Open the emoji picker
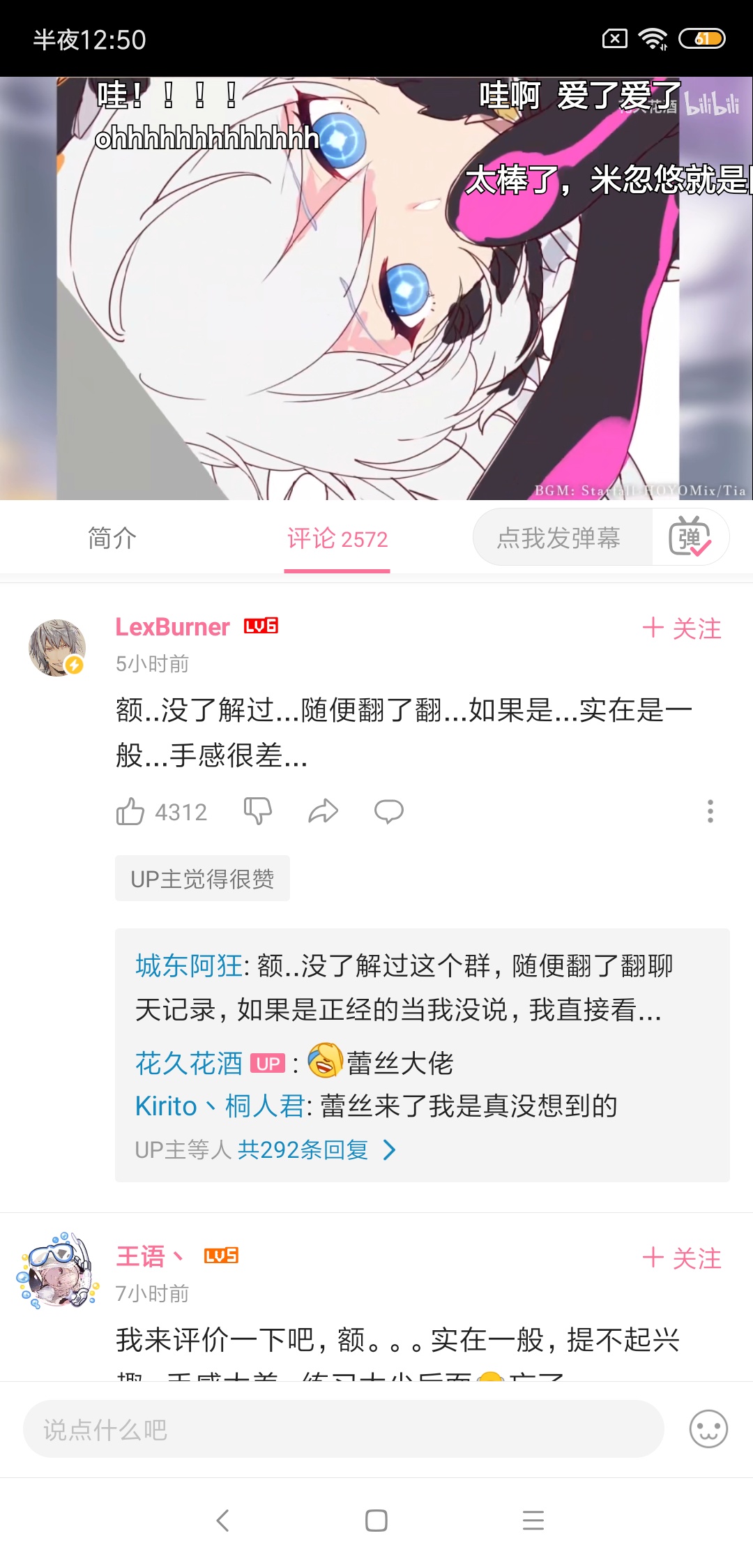Image resolution: width=753 pixels, height=1568 pixels. point(708,1429)
